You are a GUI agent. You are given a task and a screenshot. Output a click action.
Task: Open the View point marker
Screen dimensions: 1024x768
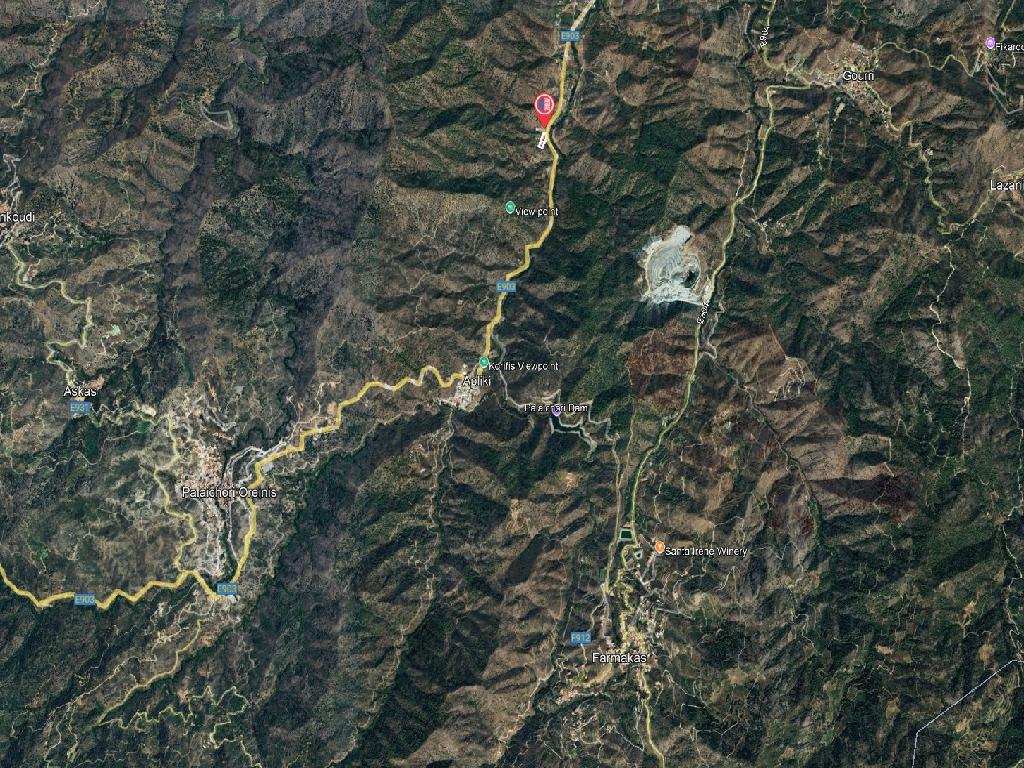coord(510,207)
